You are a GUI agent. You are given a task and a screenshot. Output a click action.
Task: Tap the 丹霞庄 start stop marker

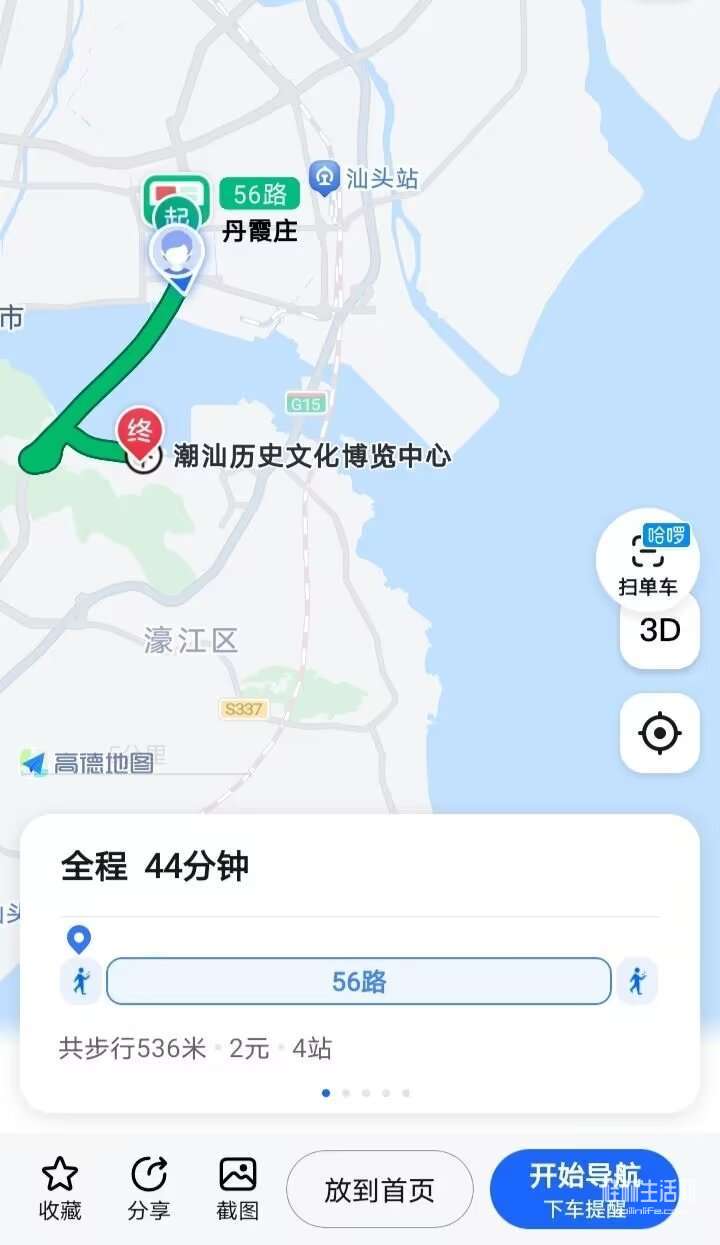(176, 213)
